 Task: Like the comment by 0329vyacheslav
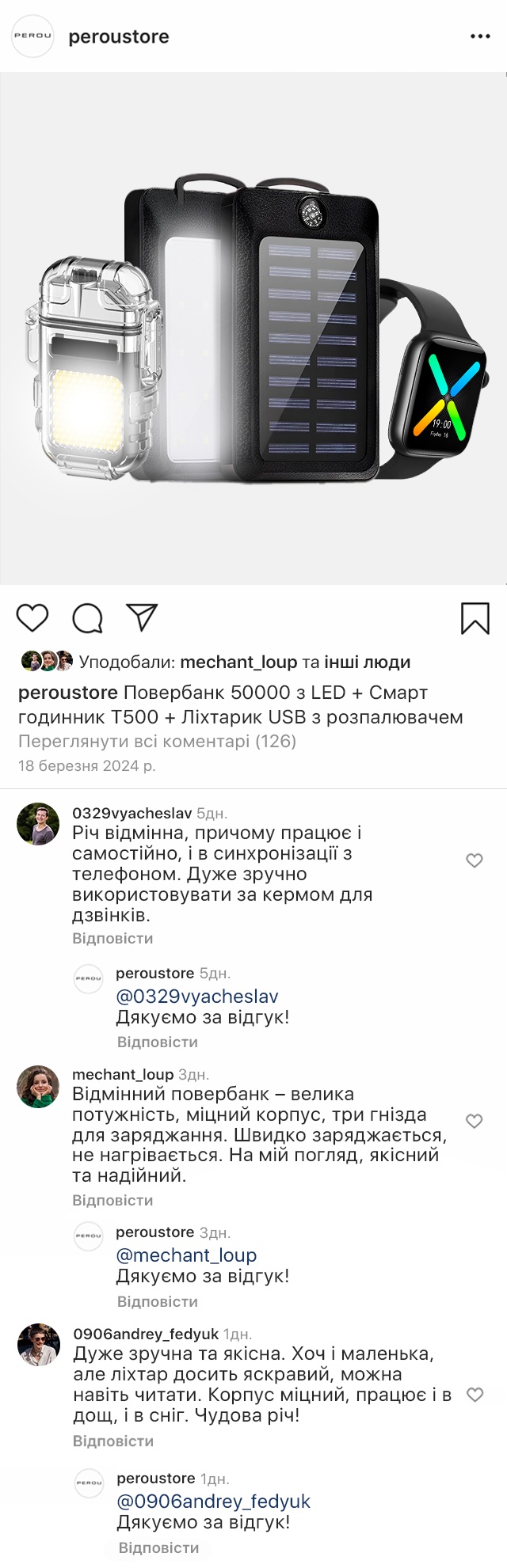coord(475,860)
